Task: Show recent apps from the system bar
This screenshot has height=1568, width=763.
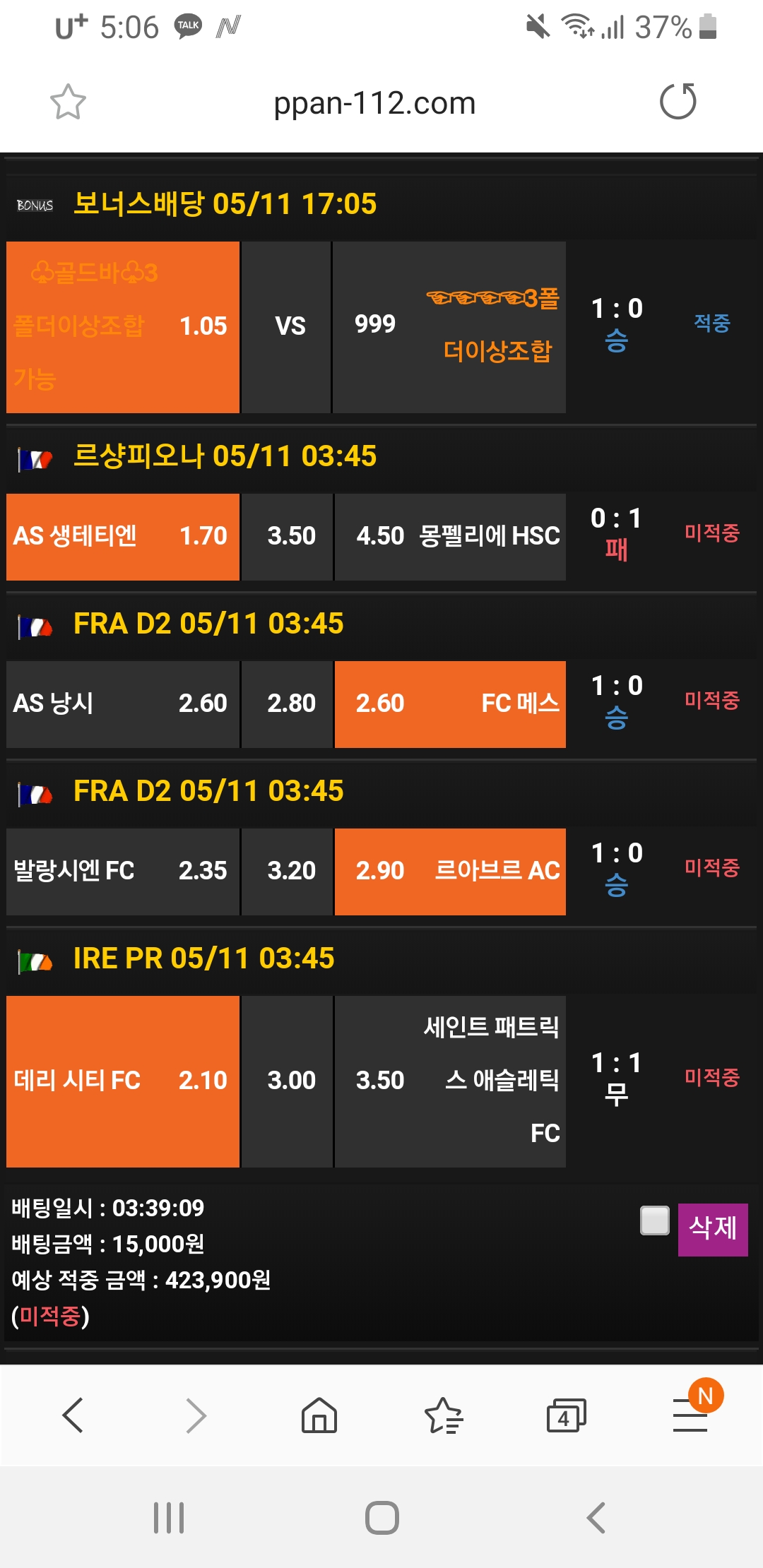Action: coord(169,1517)
